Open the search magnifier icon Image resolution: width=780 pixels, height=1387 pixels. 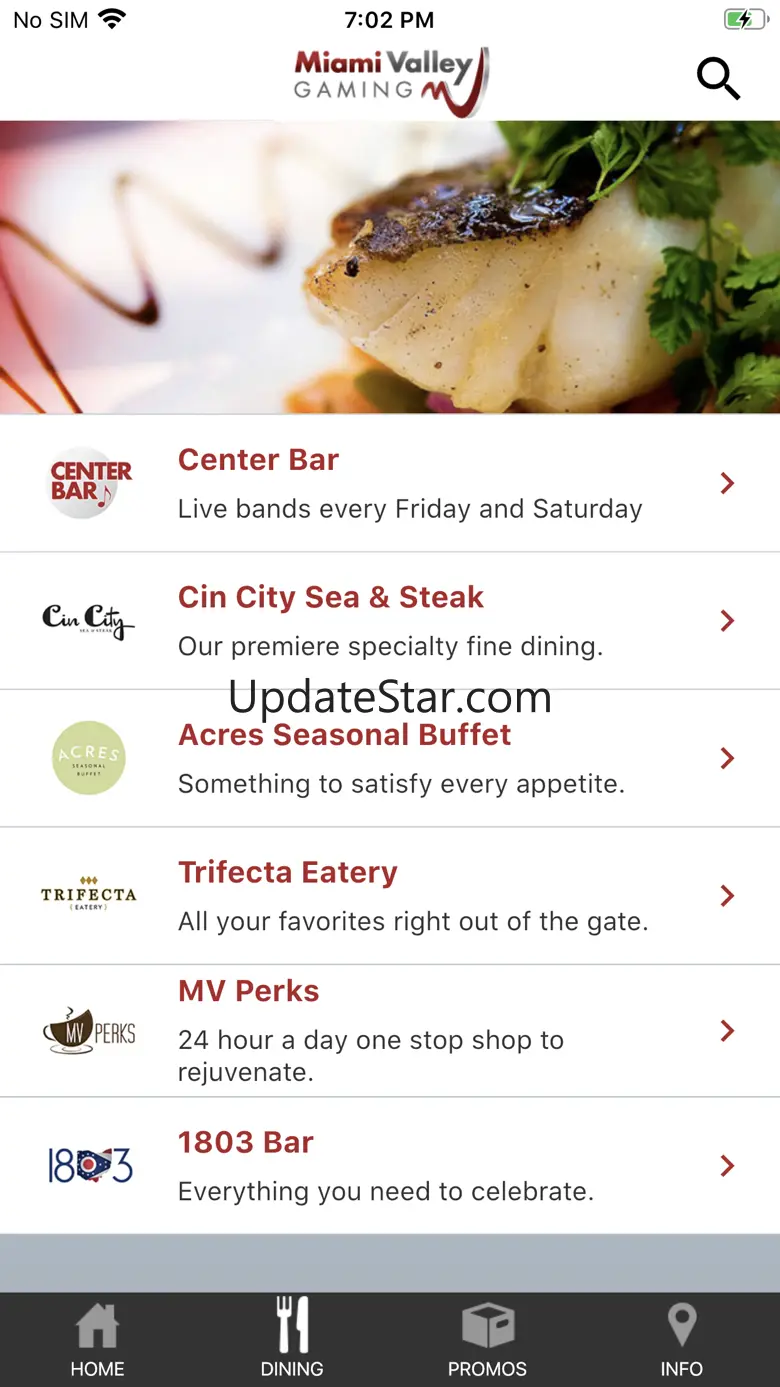[718, 79]
